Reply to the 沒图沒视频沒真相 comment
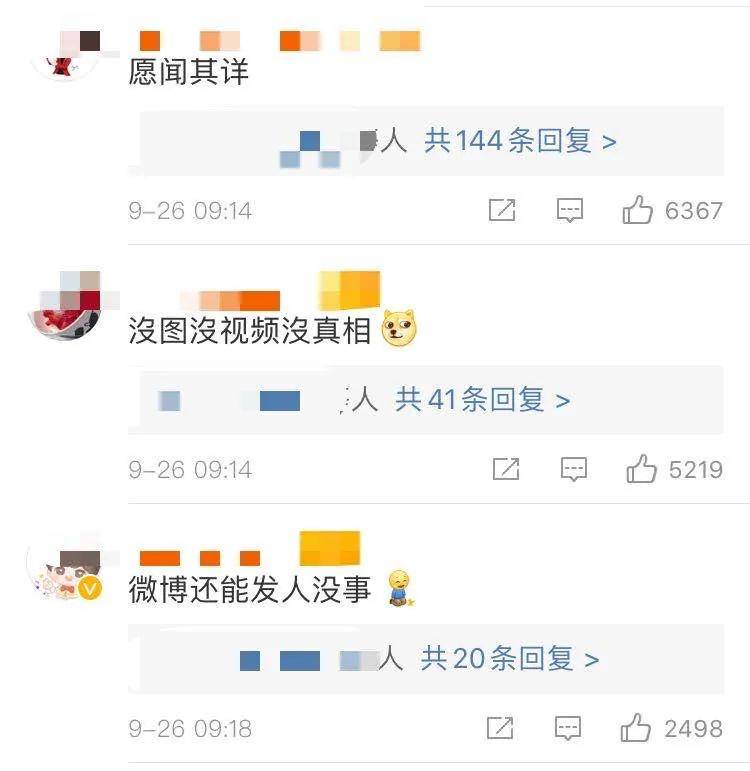The image size is (750, 771). pos(573,469)
